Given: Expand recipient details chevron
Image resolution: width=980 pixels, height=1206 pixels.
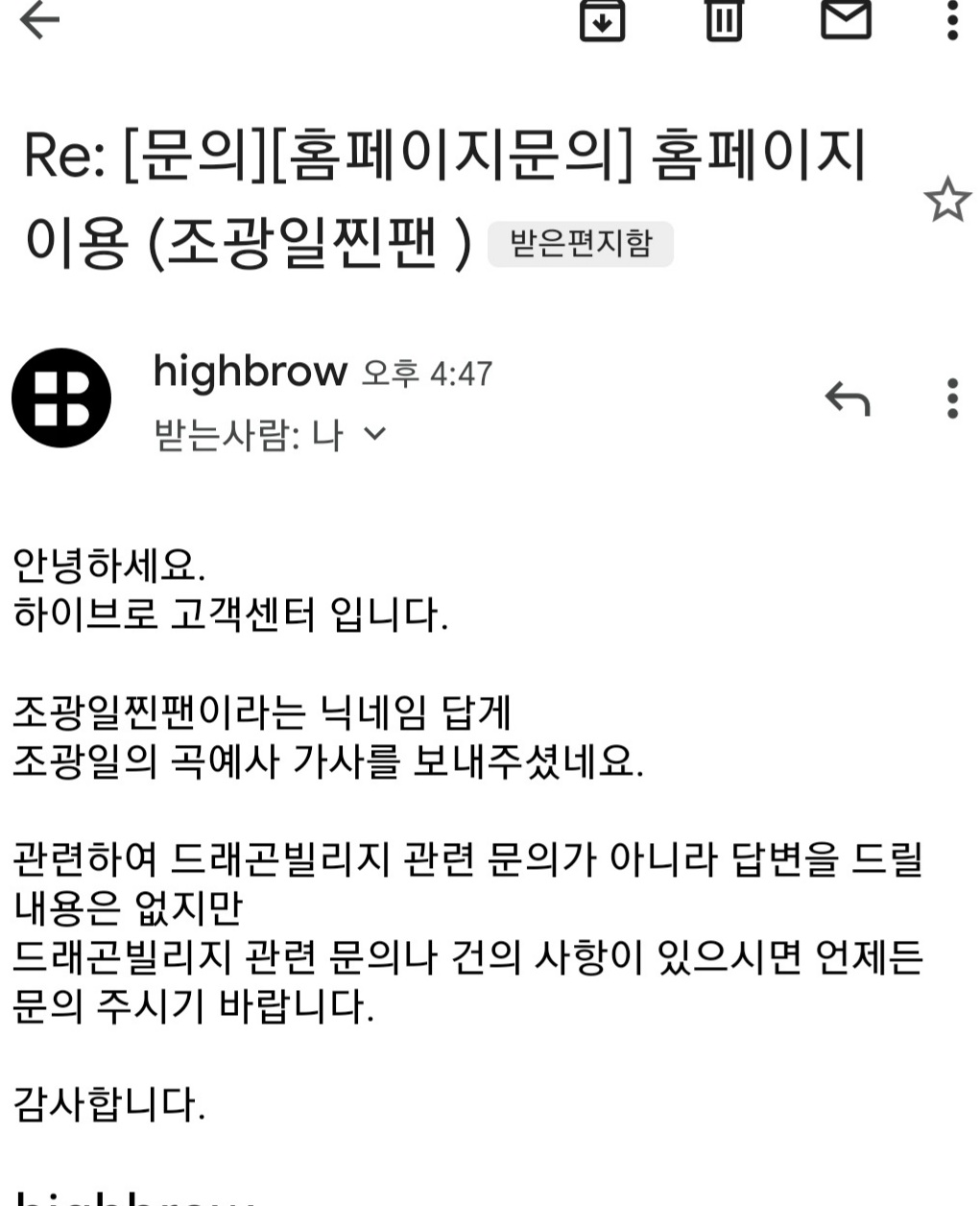Looking at the screenshot, I should [x=375, y=434].
